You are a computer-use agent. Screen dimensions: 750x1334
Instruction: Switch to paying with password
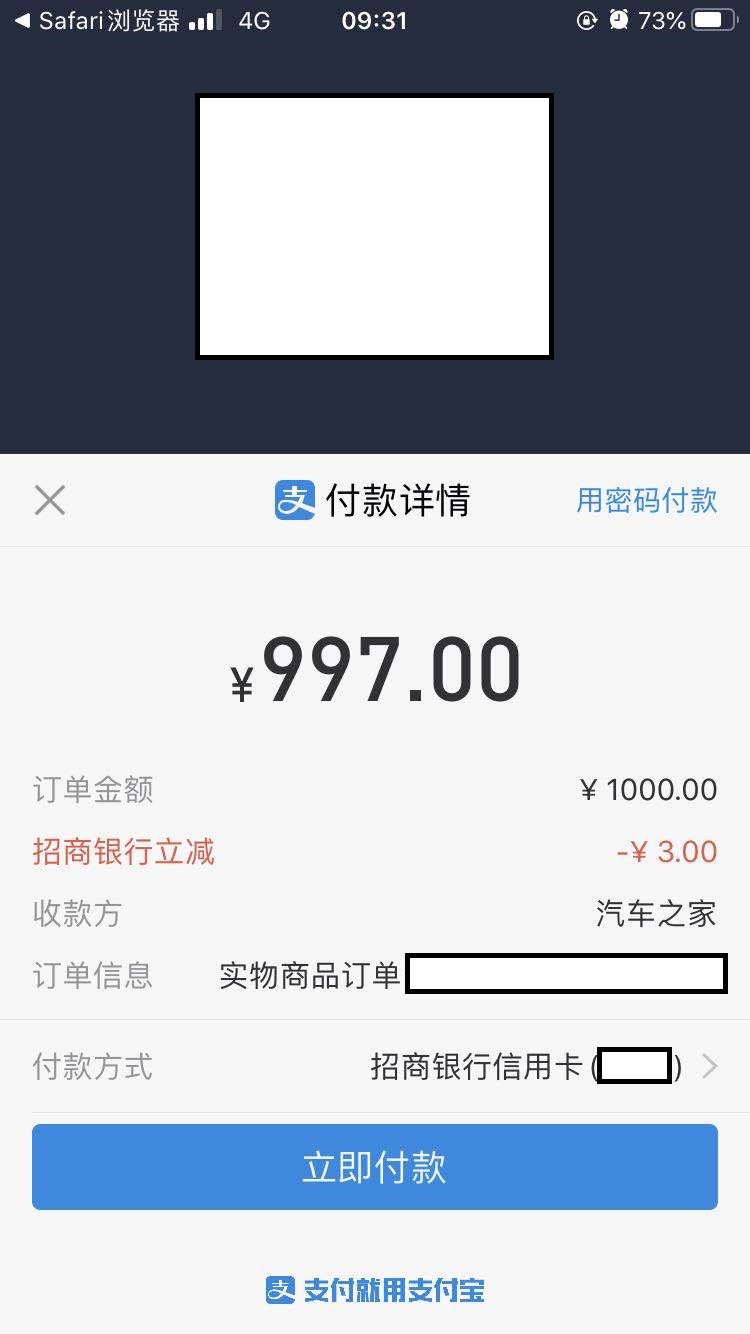(646, 500)
